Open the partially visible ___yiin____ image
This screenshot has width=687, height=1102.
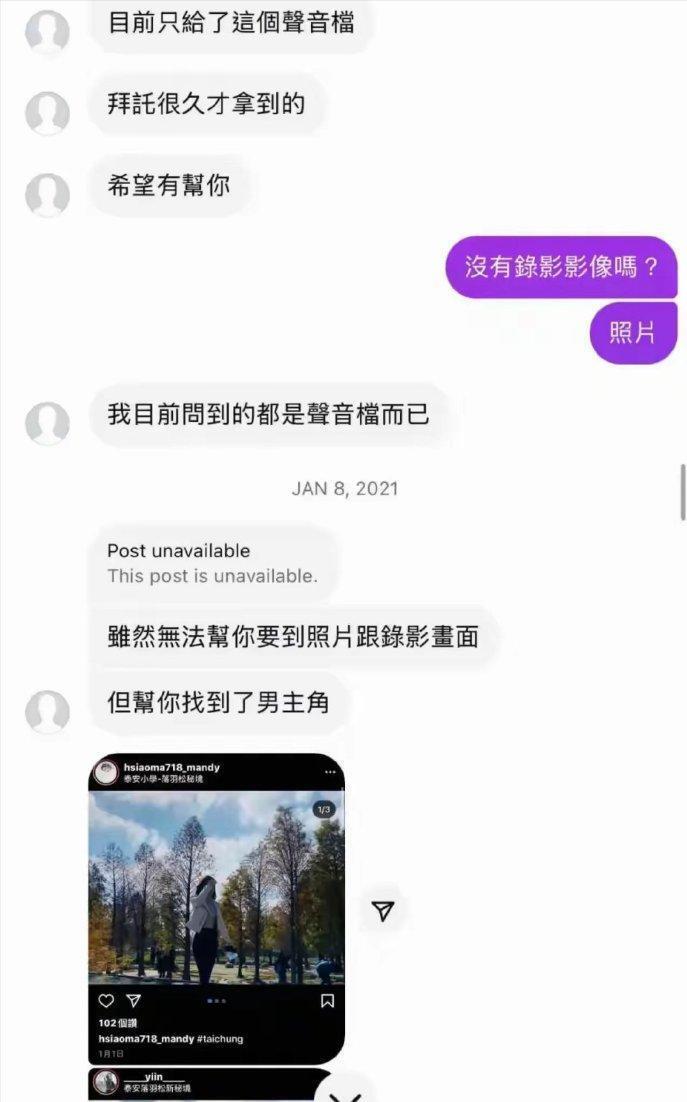point(211,1084)
